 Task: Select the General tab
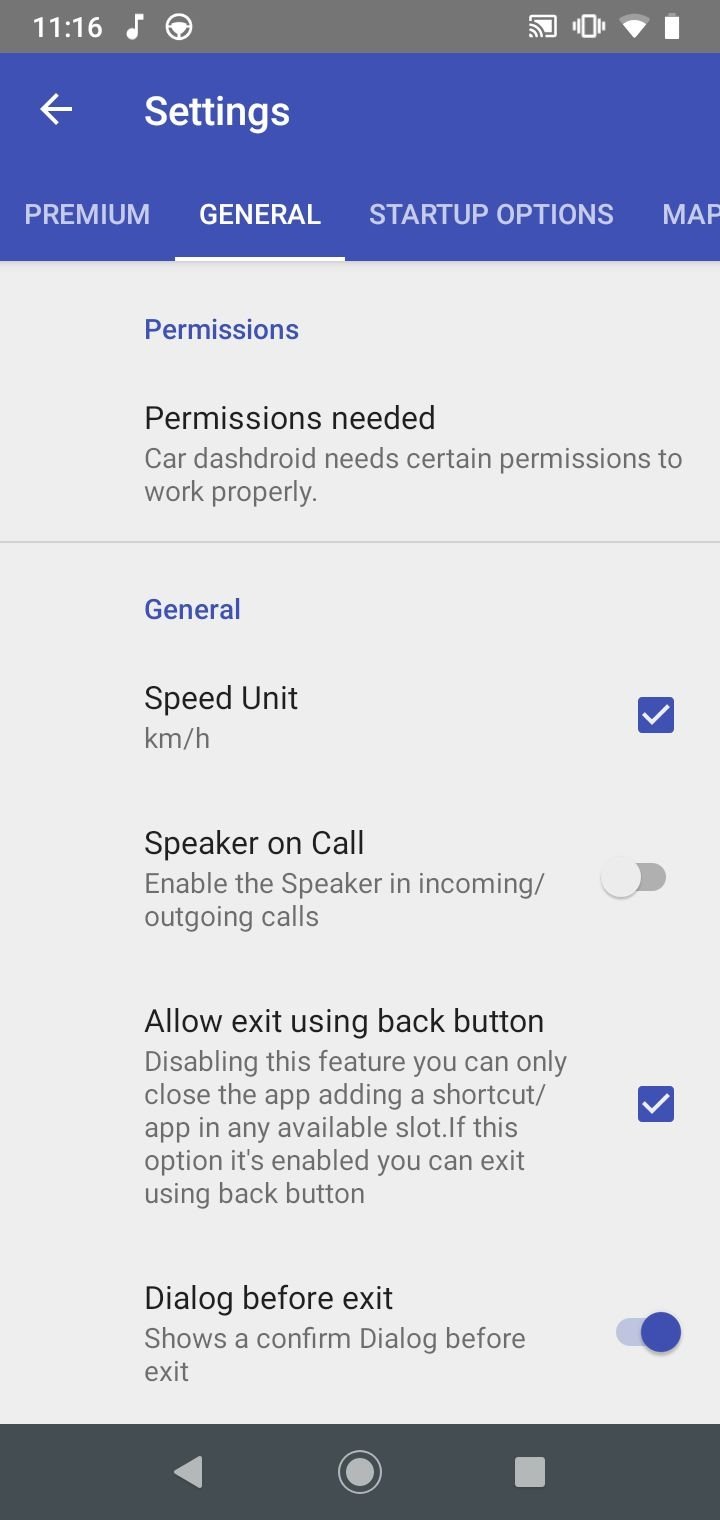pos(260,214)
